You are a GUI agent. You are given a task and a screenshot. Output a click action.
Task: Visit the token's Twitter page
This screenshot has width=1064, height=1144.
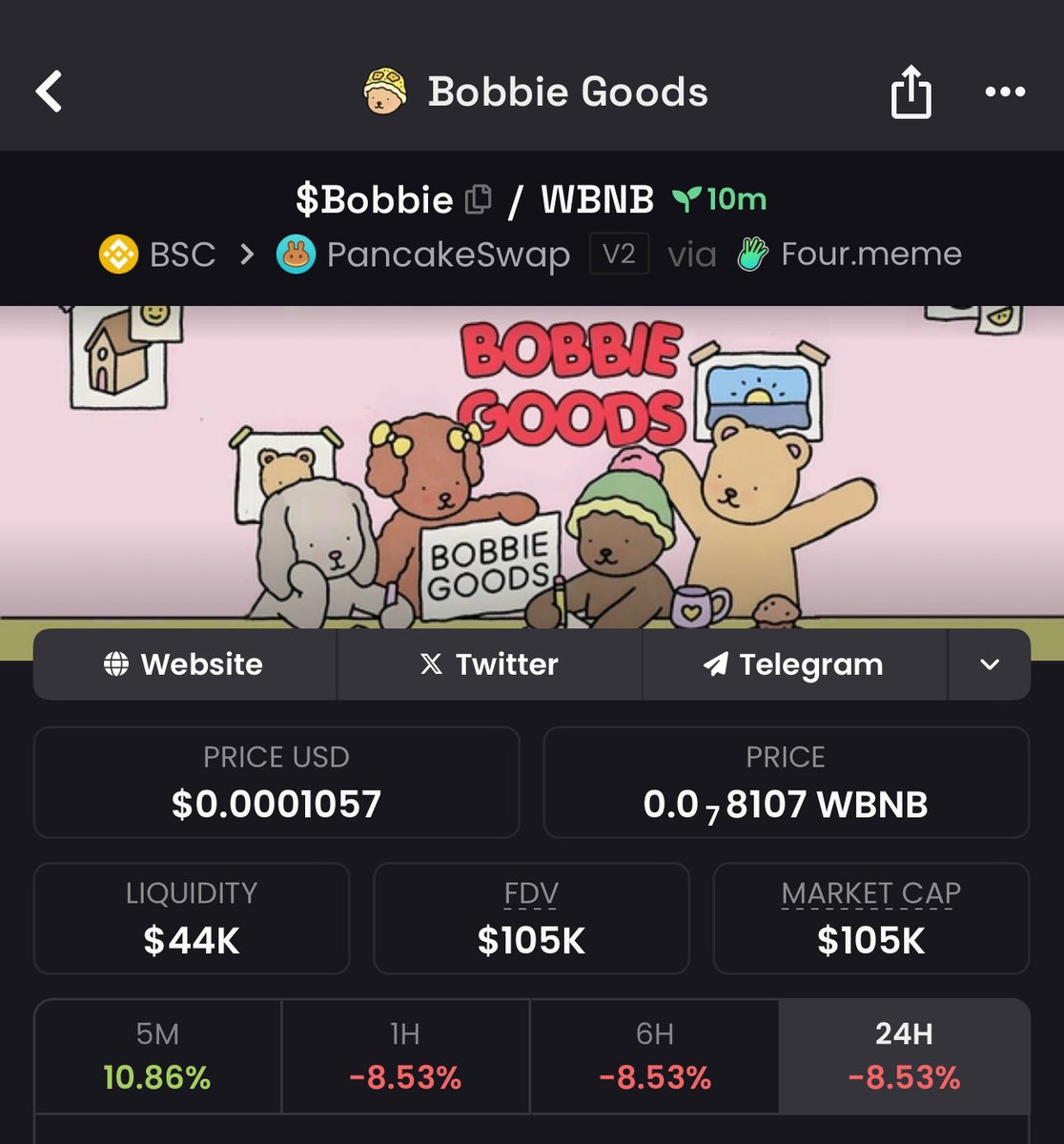coord(489,664)
